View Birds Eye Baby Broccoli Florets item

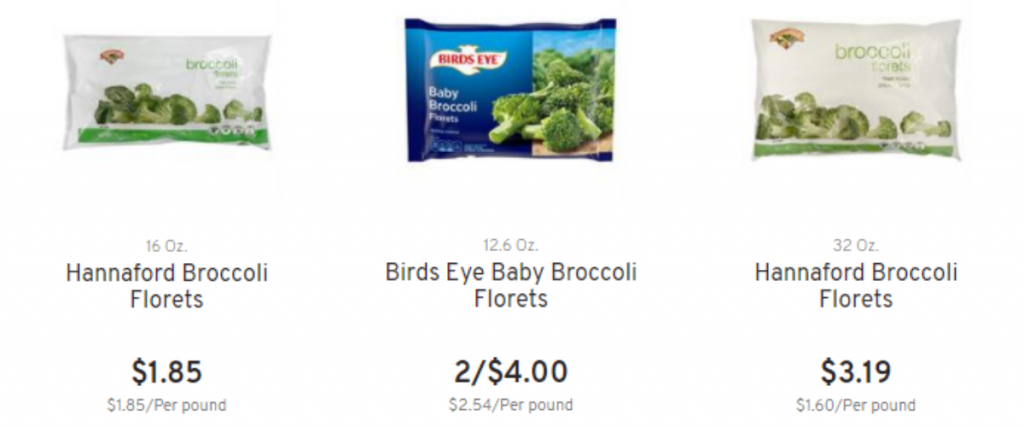pos(511,285)
